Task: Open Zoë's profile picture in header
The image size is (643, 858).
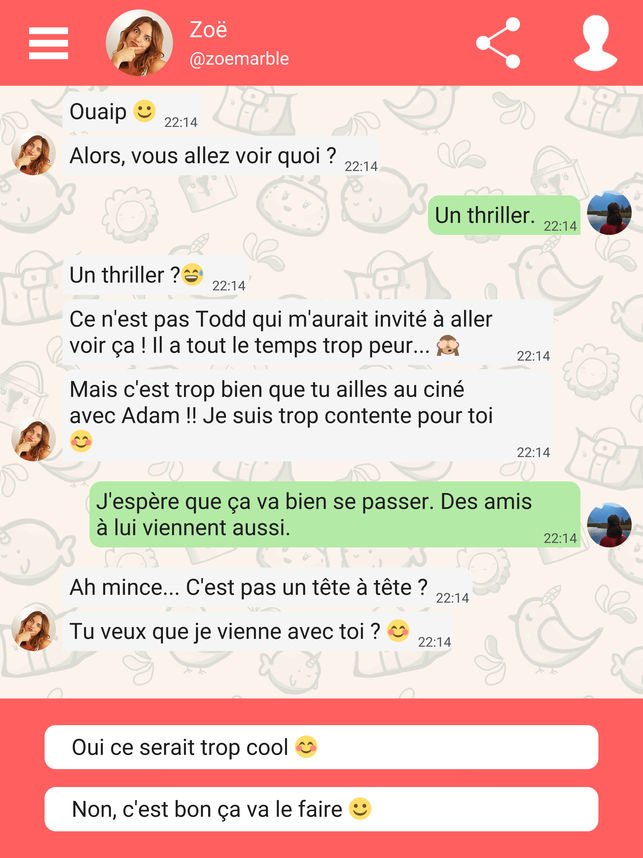Action: pos(139,43)
